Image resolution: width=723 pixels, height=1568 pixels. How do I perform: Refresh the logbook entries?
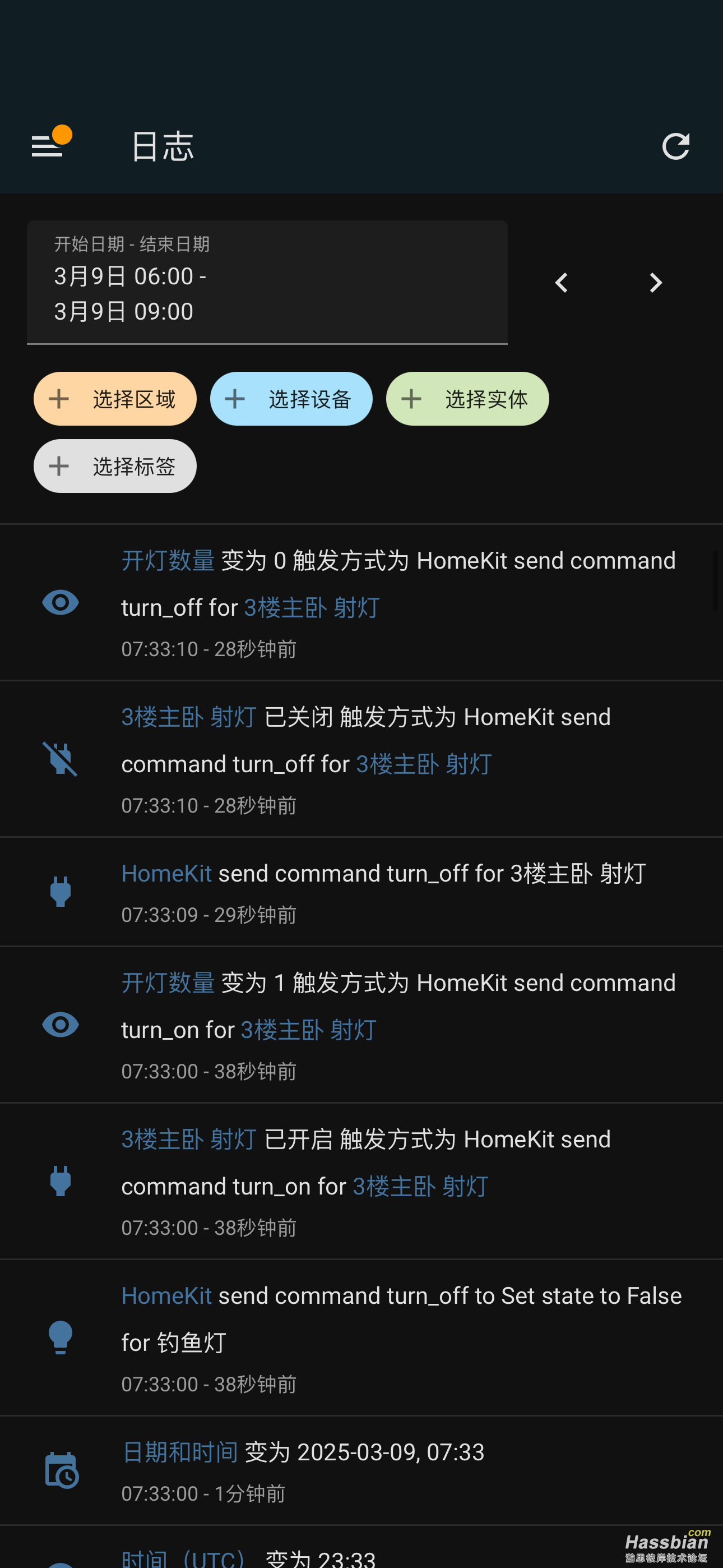point(675,146)
